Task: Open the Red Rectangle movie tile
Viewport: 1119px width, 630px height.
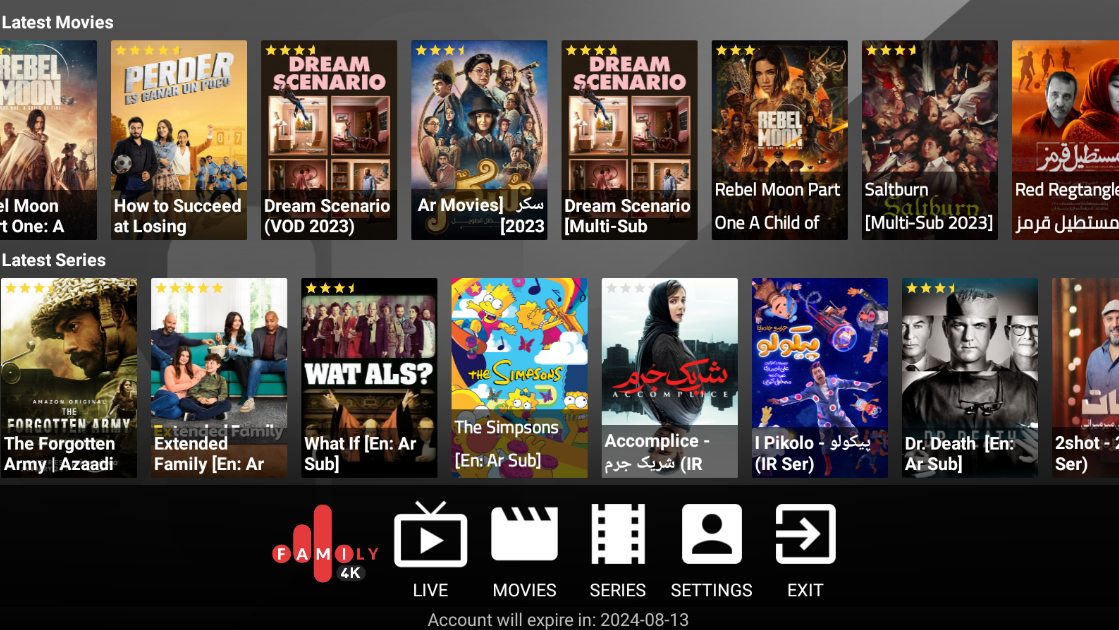Action: coord(1065,139)
